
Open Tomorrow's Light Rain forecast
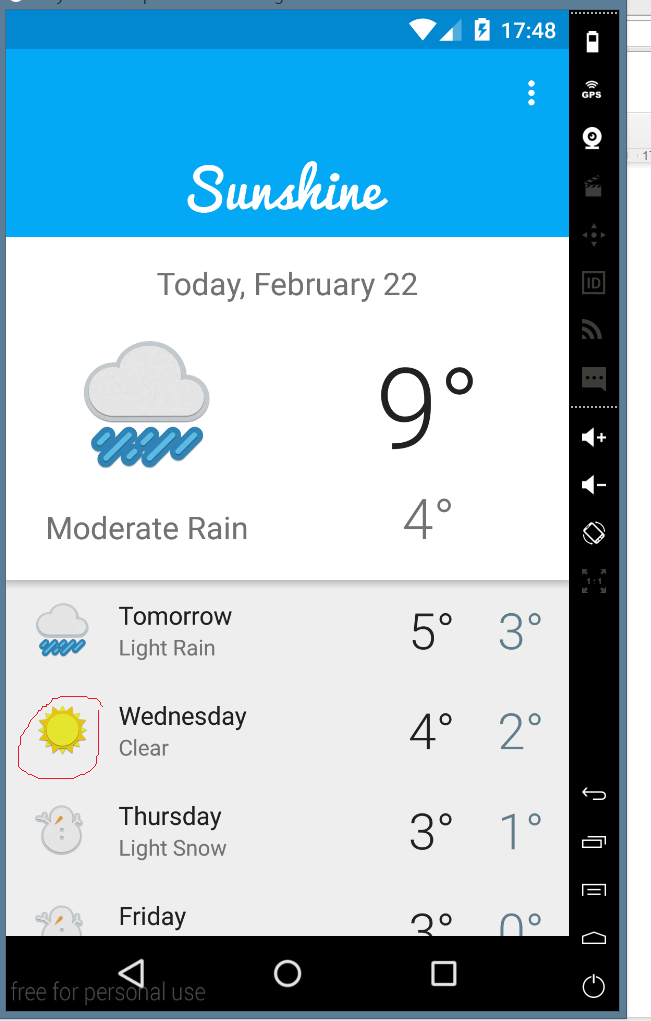click(287, 631)
